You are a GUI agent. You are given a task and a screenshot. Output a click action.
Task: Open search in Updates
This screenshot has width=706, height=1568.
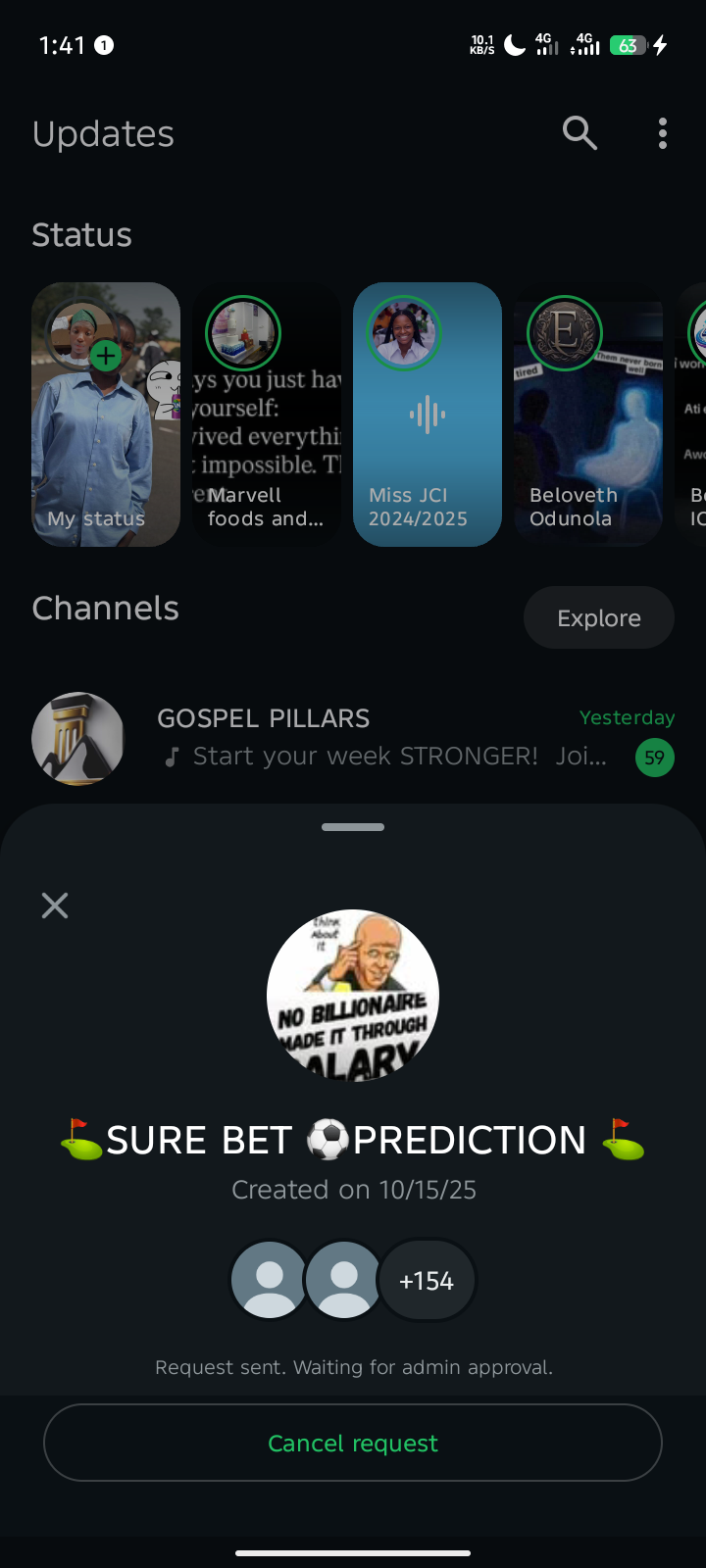click(x=580, y=133)
